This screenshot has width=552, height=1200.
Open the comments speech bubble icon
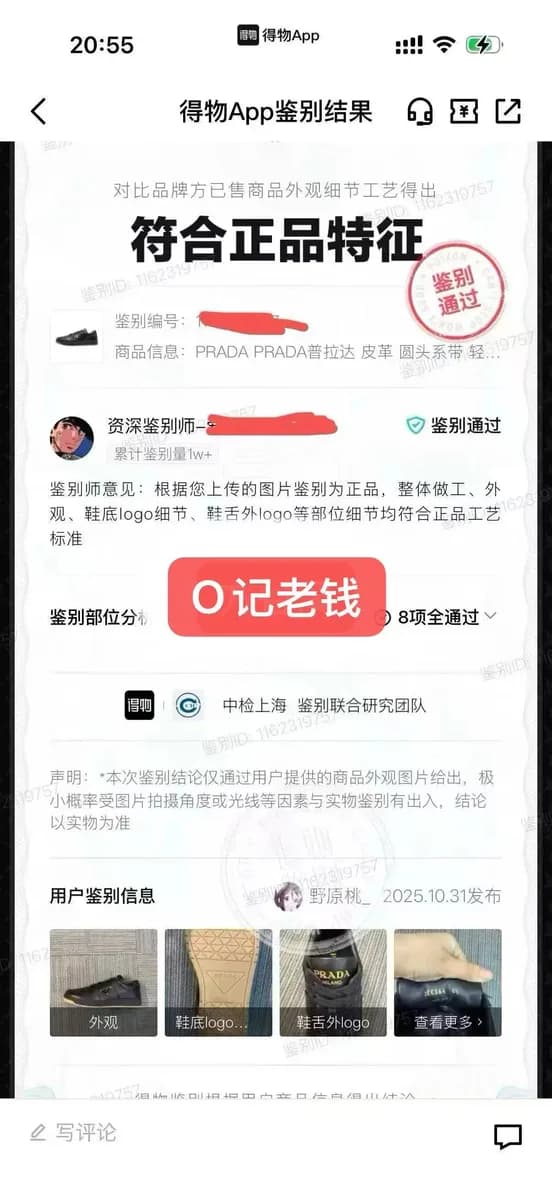coord(508,1135)
